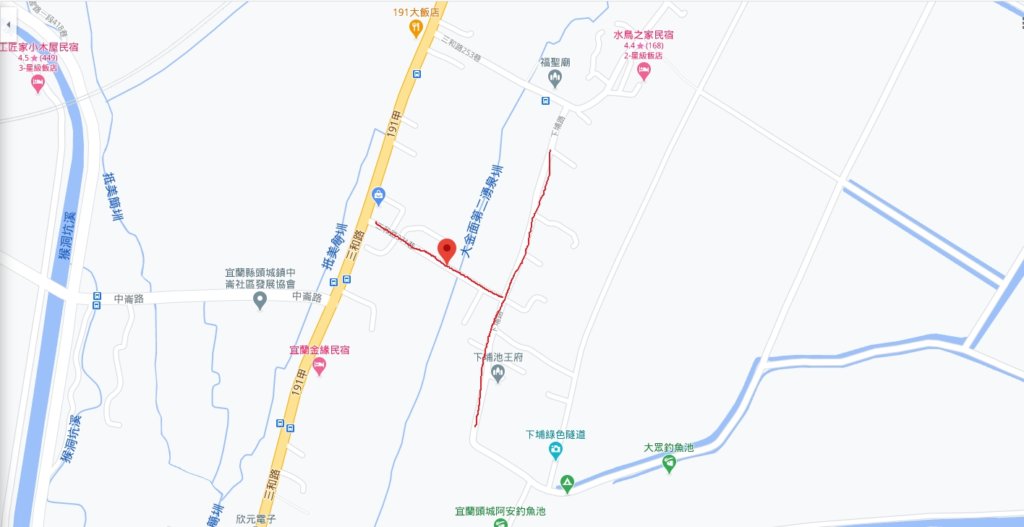Select the red dropped location pin
This screenshot has height=527, width=1024.
[447, 251]
